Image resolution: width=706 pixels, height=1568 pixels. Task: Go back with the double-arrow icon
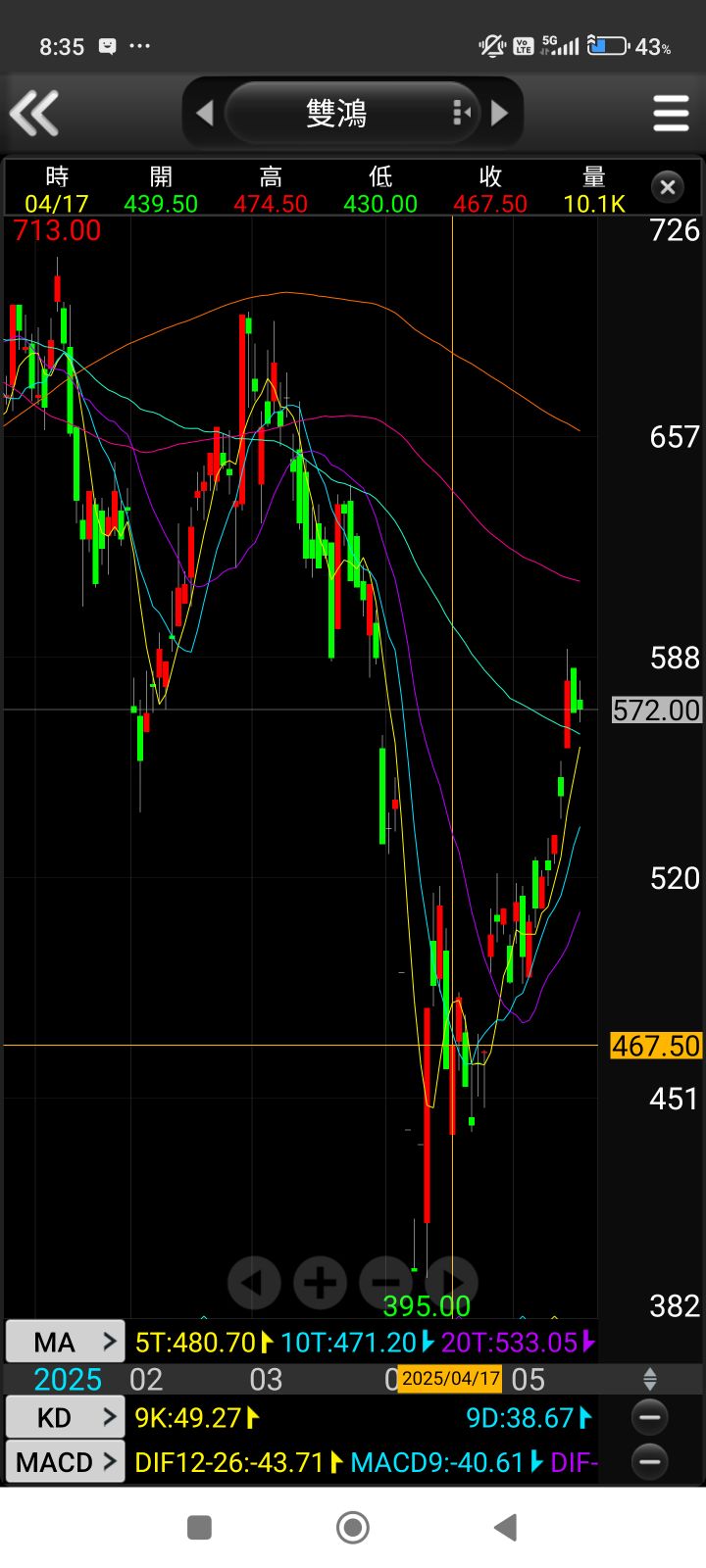pyautogui.click(x=35, y=113)
